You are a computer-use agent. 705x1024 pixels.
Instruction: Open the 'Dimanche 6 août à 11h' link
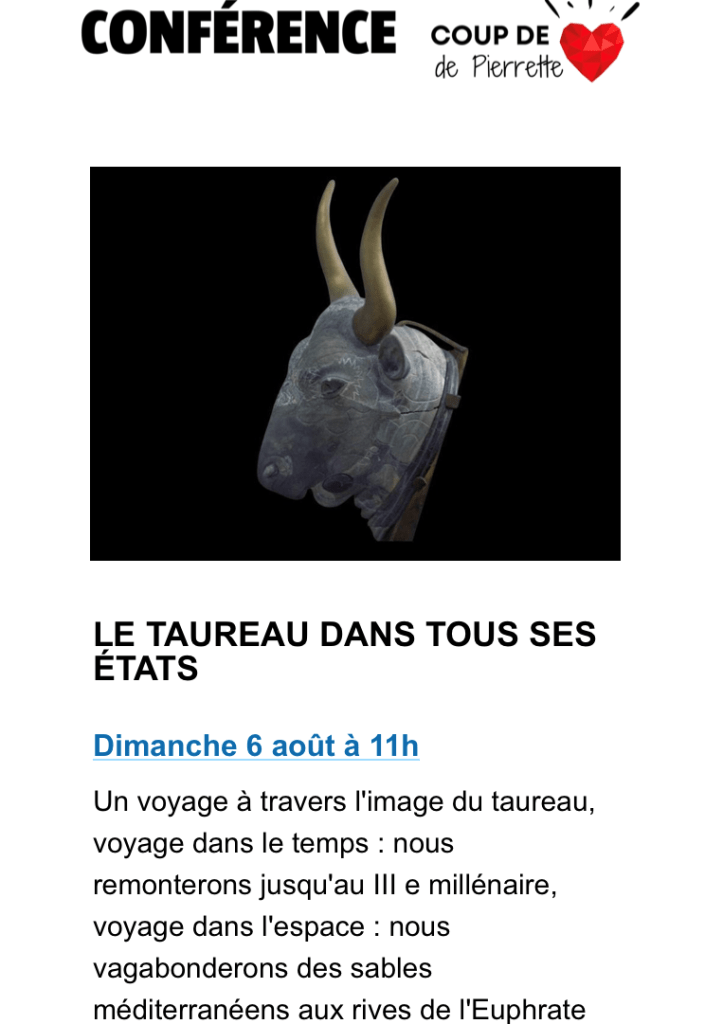pyautogui.click(x=256, y=746)
